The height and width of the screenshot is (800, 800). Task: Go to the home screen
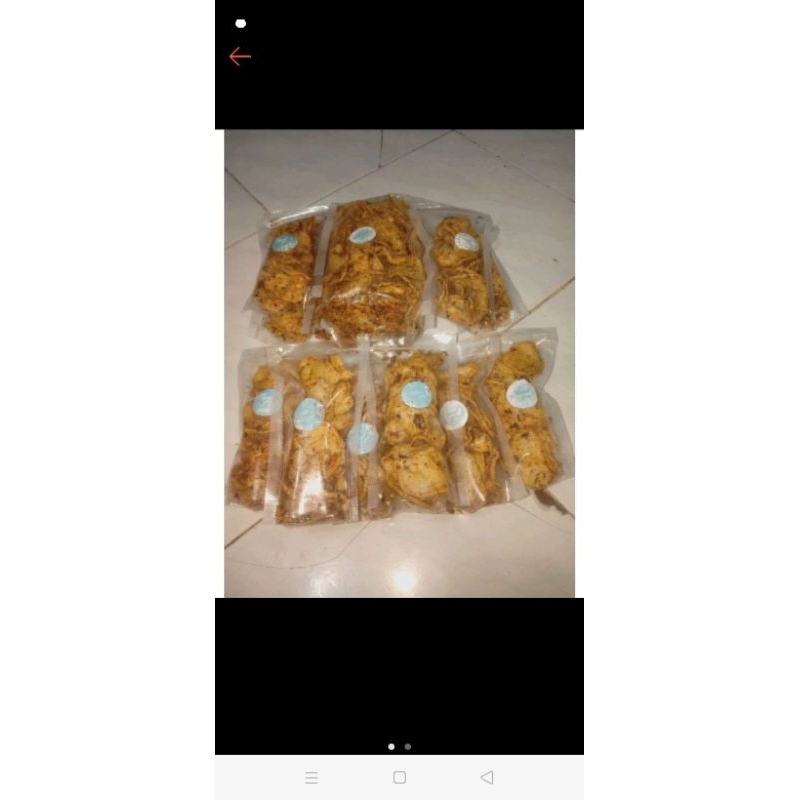[399, 777]
